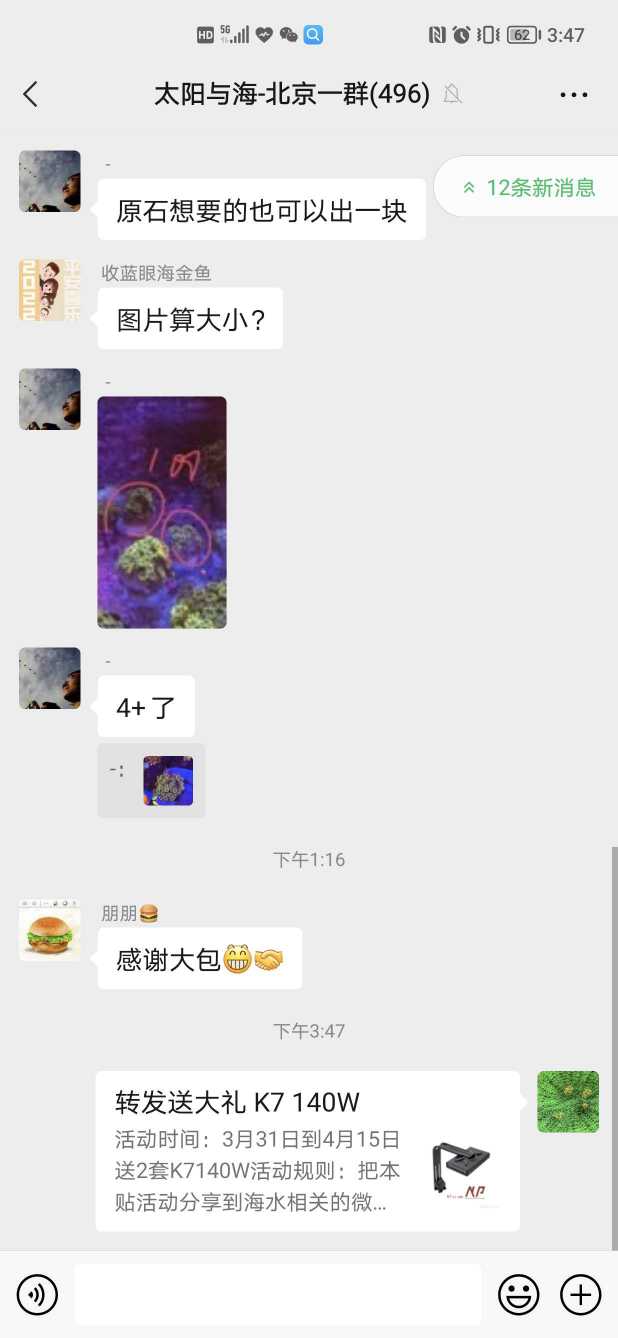Go back from the group chat

pos(30,94)
